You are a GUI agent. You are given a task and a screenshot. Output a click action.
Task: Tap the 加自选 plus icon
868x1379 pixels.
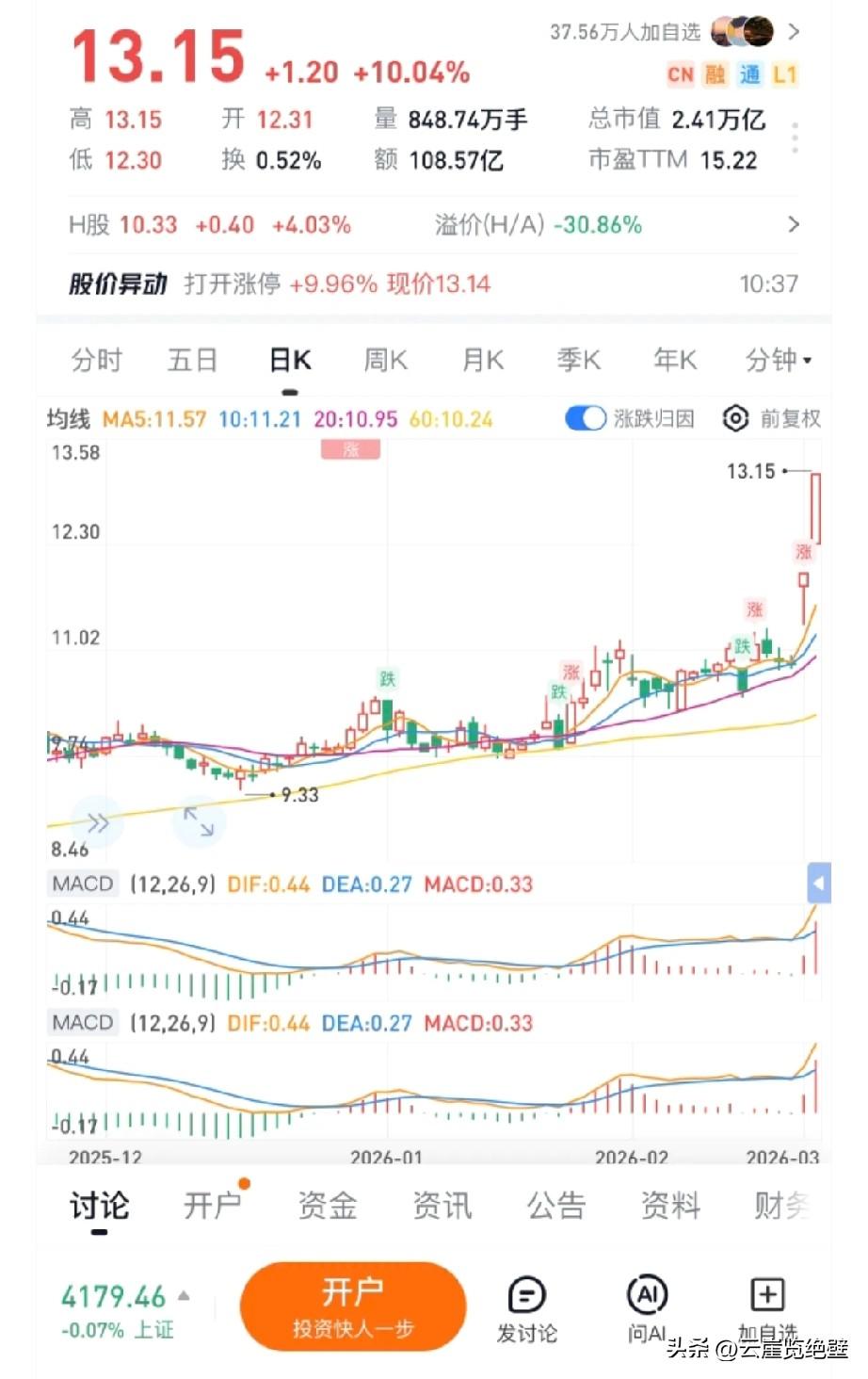point(767,1296)
